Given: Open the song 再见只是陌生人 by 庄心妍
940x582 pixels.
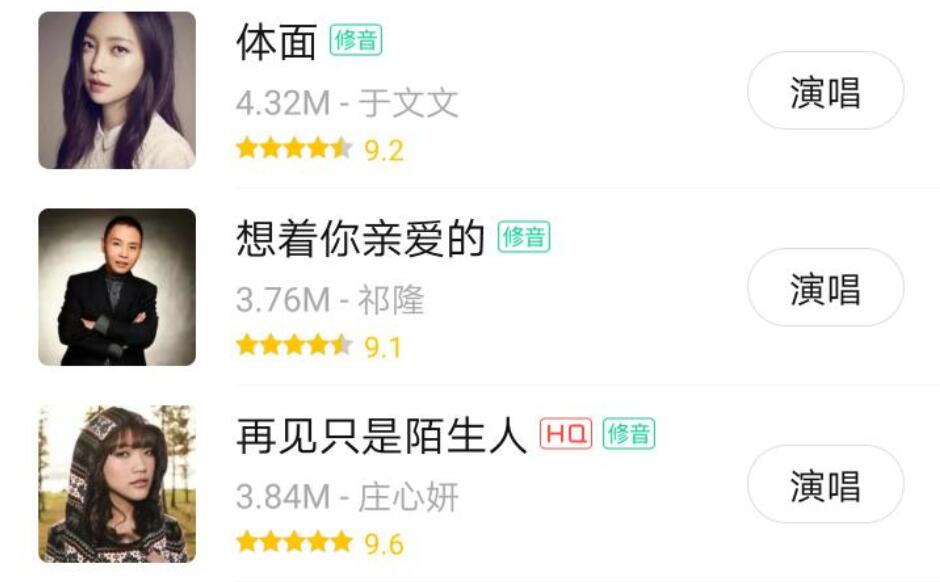Looking at the screenshot, I should pyautogui.click(x=381, y=436).
